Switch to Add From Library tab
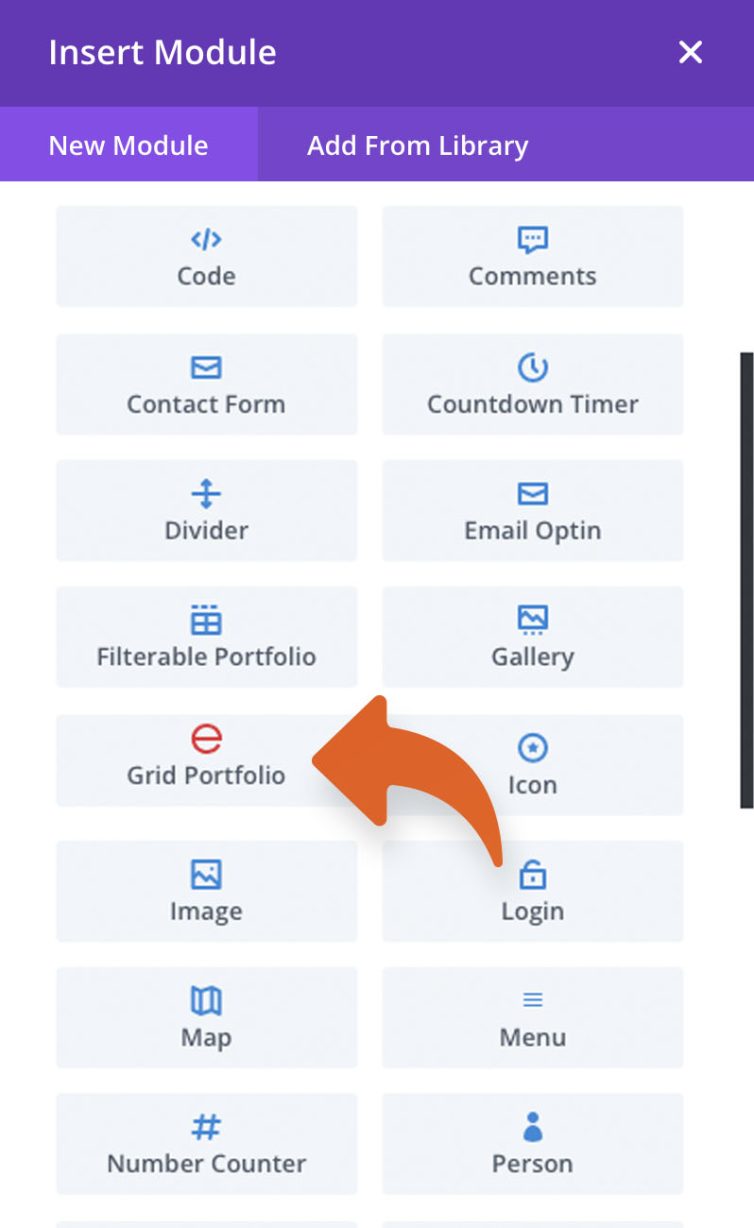Viewport: 754px width, 1228px height. tap(417, 145)
